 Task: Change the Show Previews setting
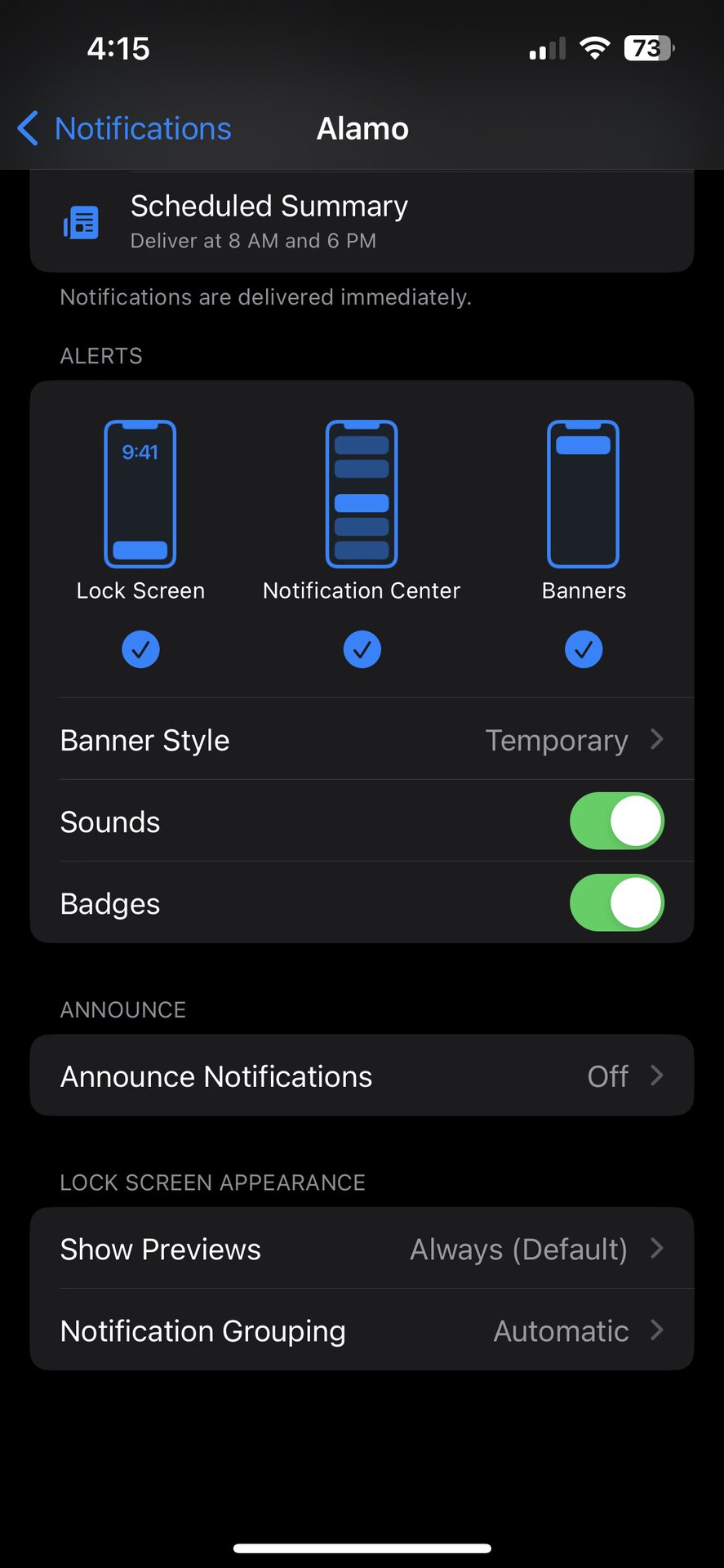coord(362,1249)
